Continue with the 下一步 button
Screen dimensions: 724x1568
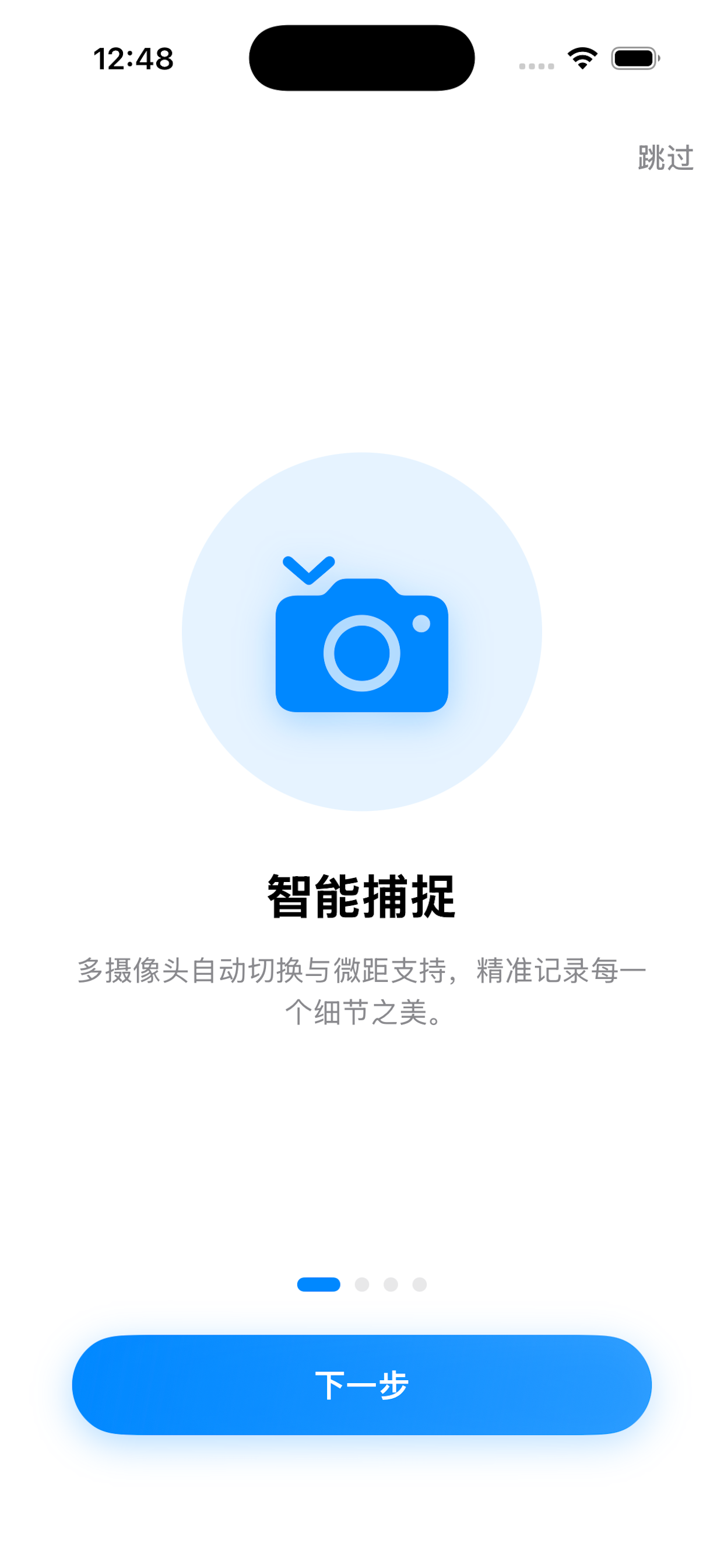click(x=361, y=1384)
